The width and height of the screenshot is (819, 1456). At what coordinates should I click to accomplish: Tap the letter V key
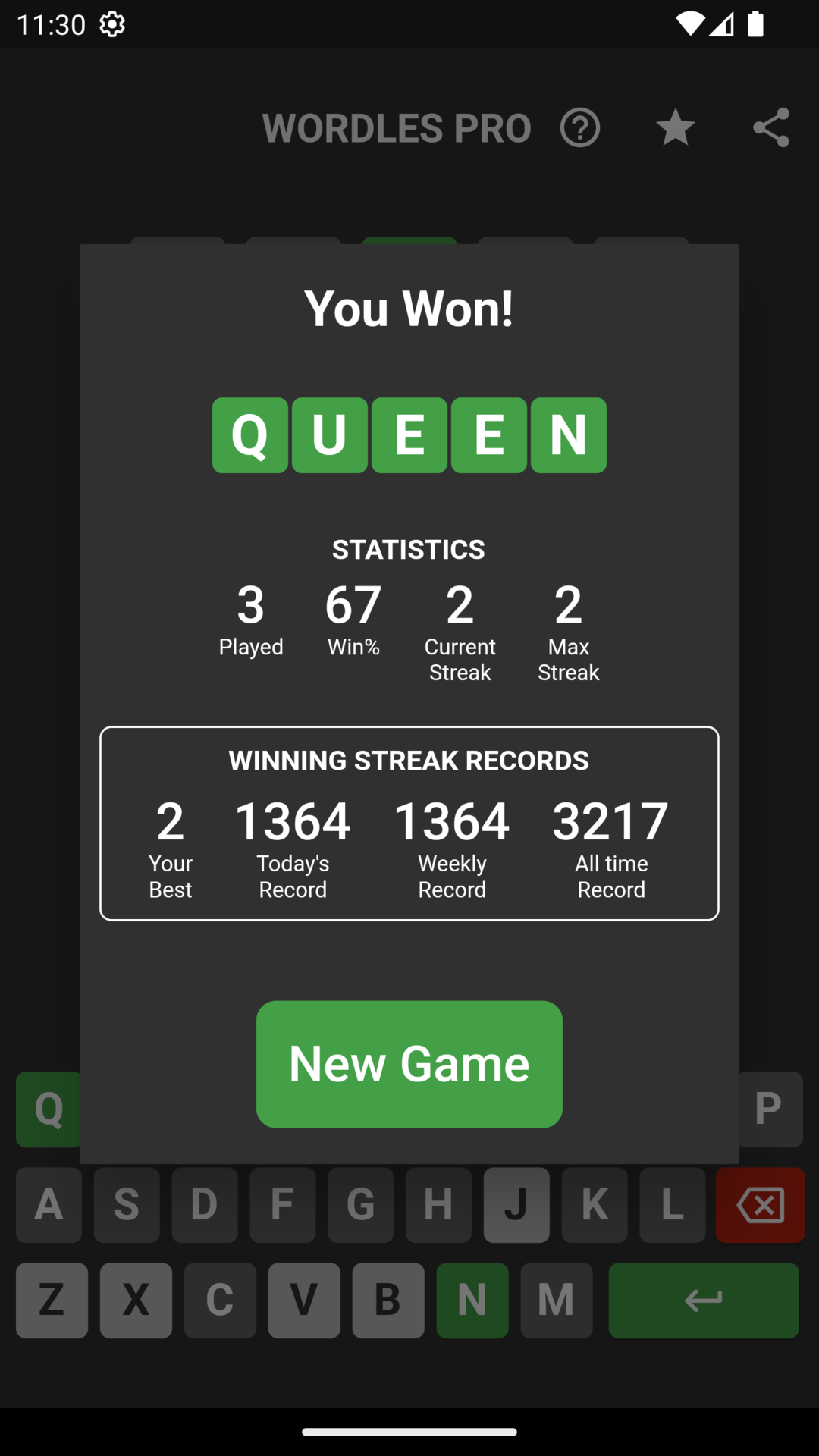click(304, 1301)
